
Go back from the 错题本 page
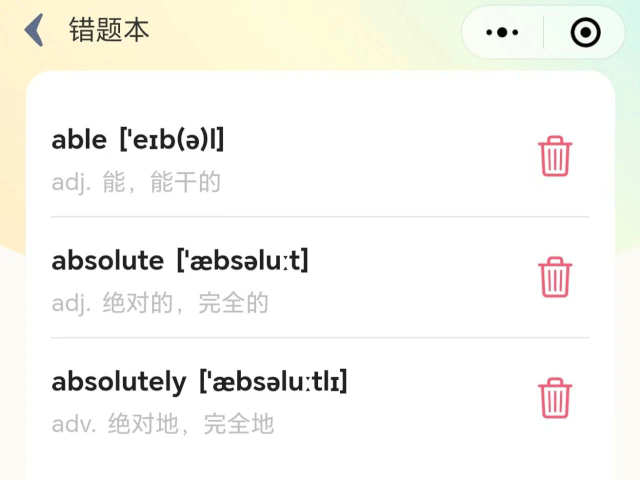coord(35,30)
